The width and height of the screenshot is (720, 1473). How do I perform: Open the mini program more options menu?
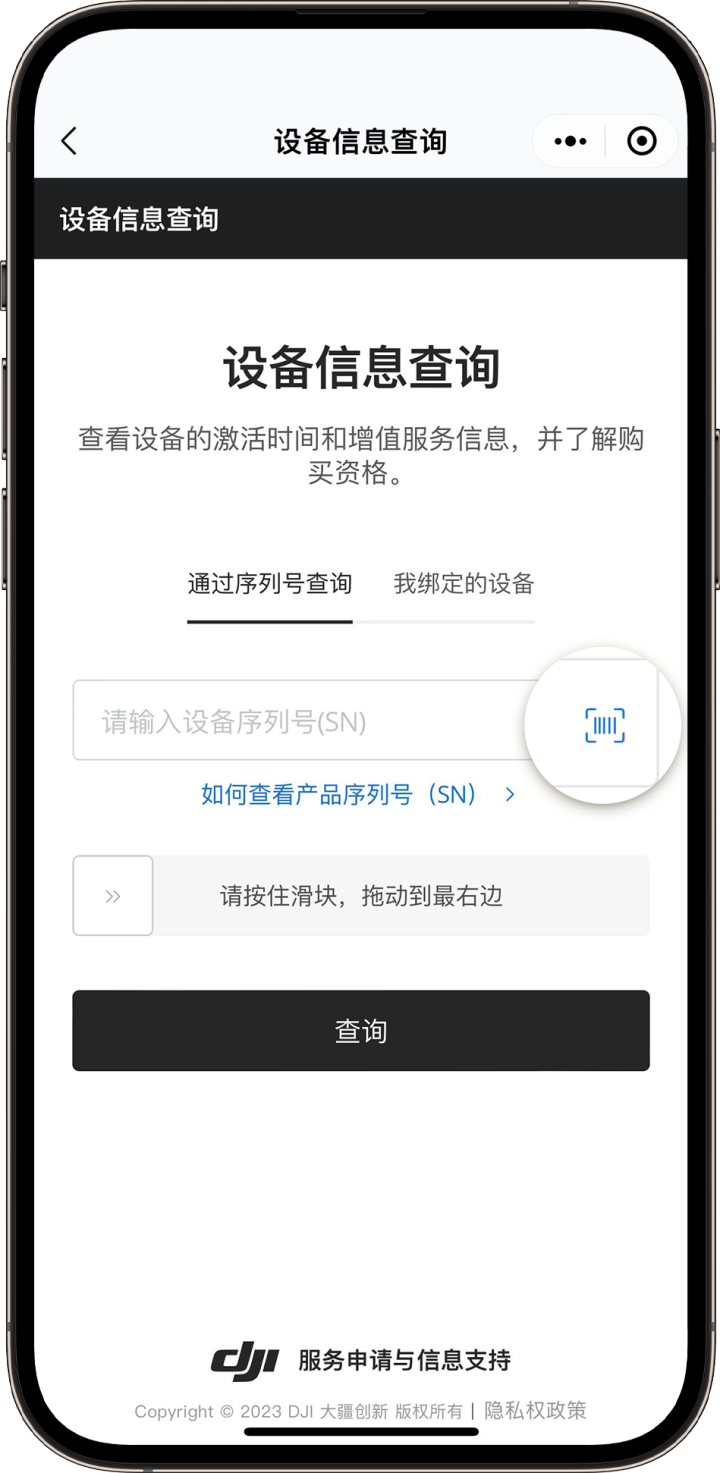coord(570,141)
